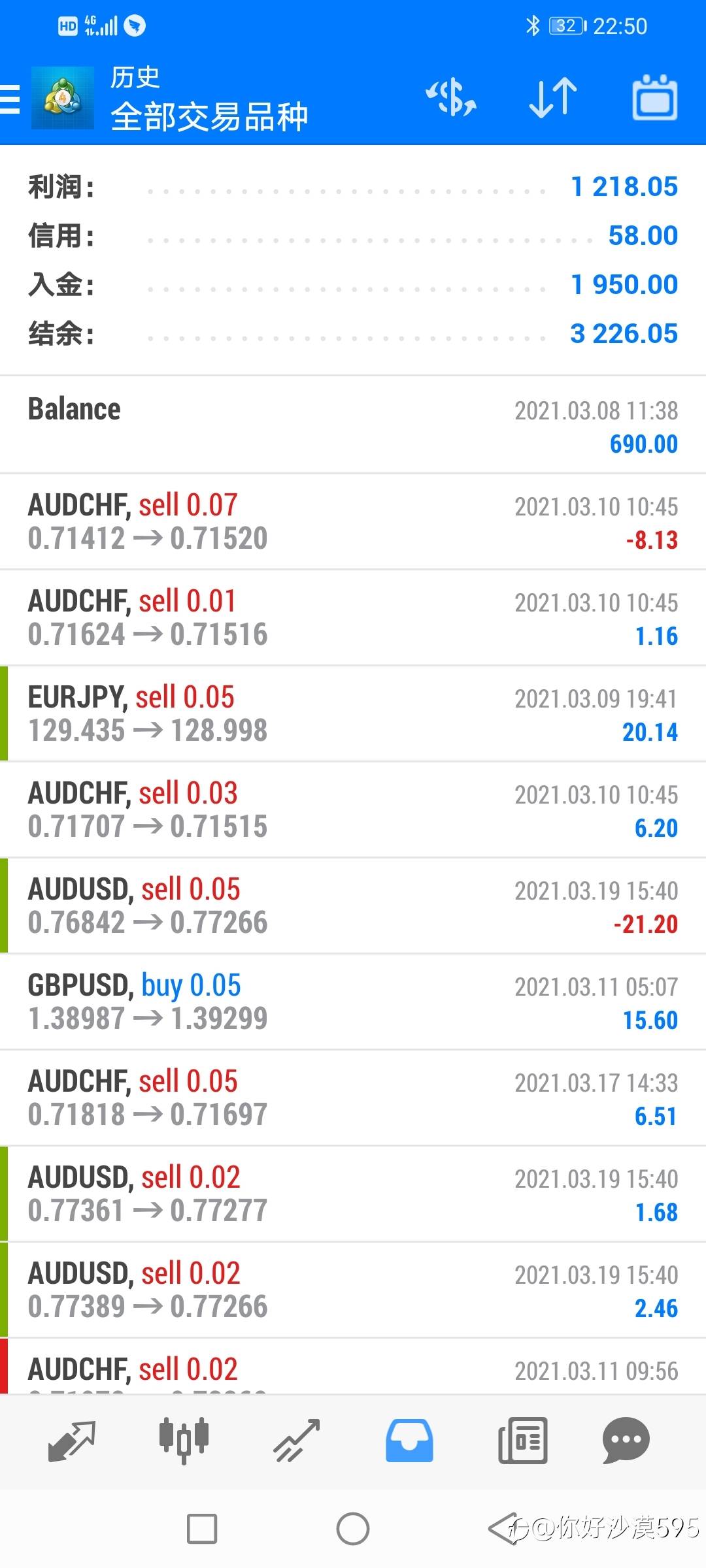Open the symbol filter currency icon
706x1568 pixels.
click(x=450, y=98)
